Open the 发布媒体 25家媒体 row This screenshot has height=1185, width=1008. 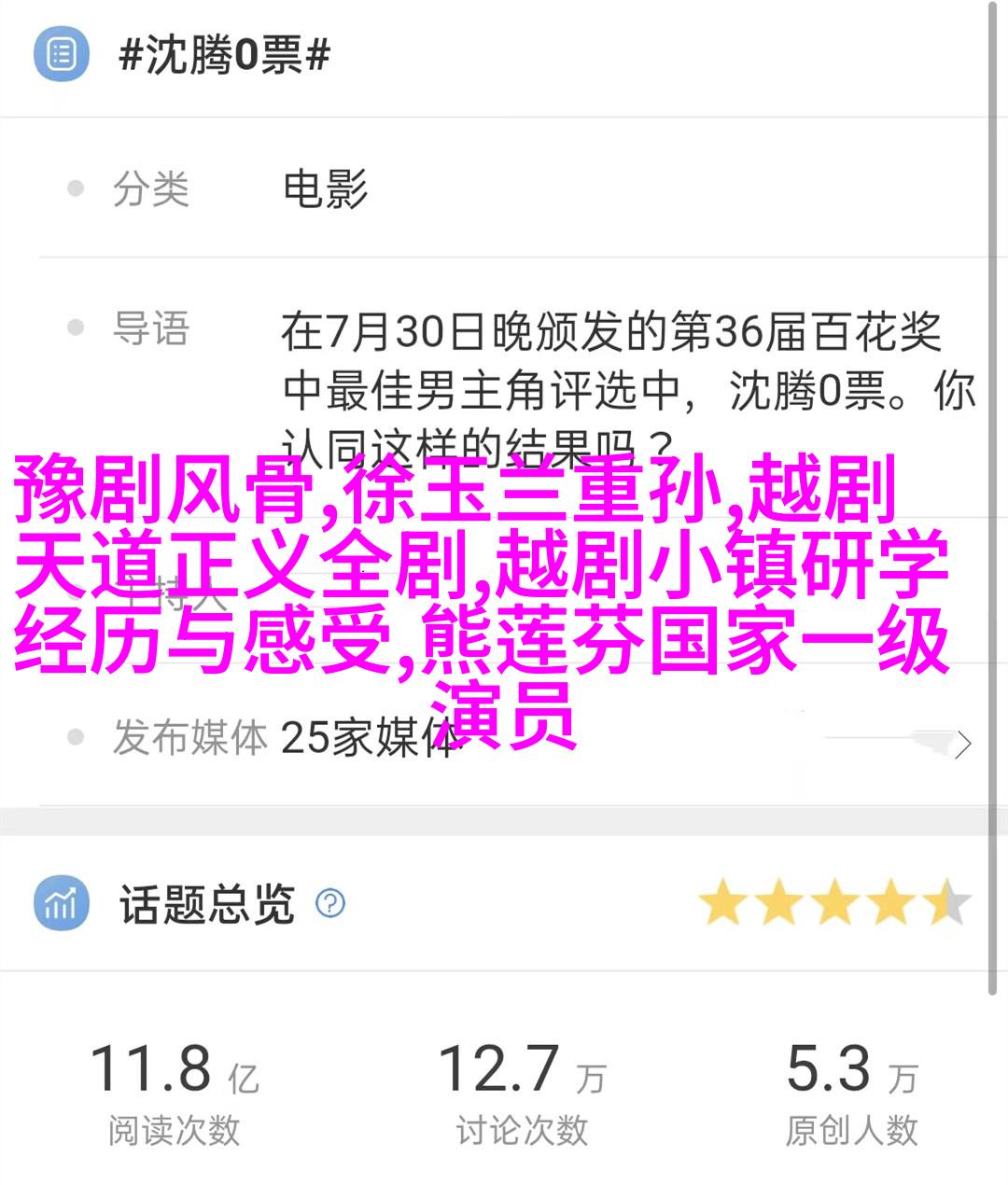504,740
